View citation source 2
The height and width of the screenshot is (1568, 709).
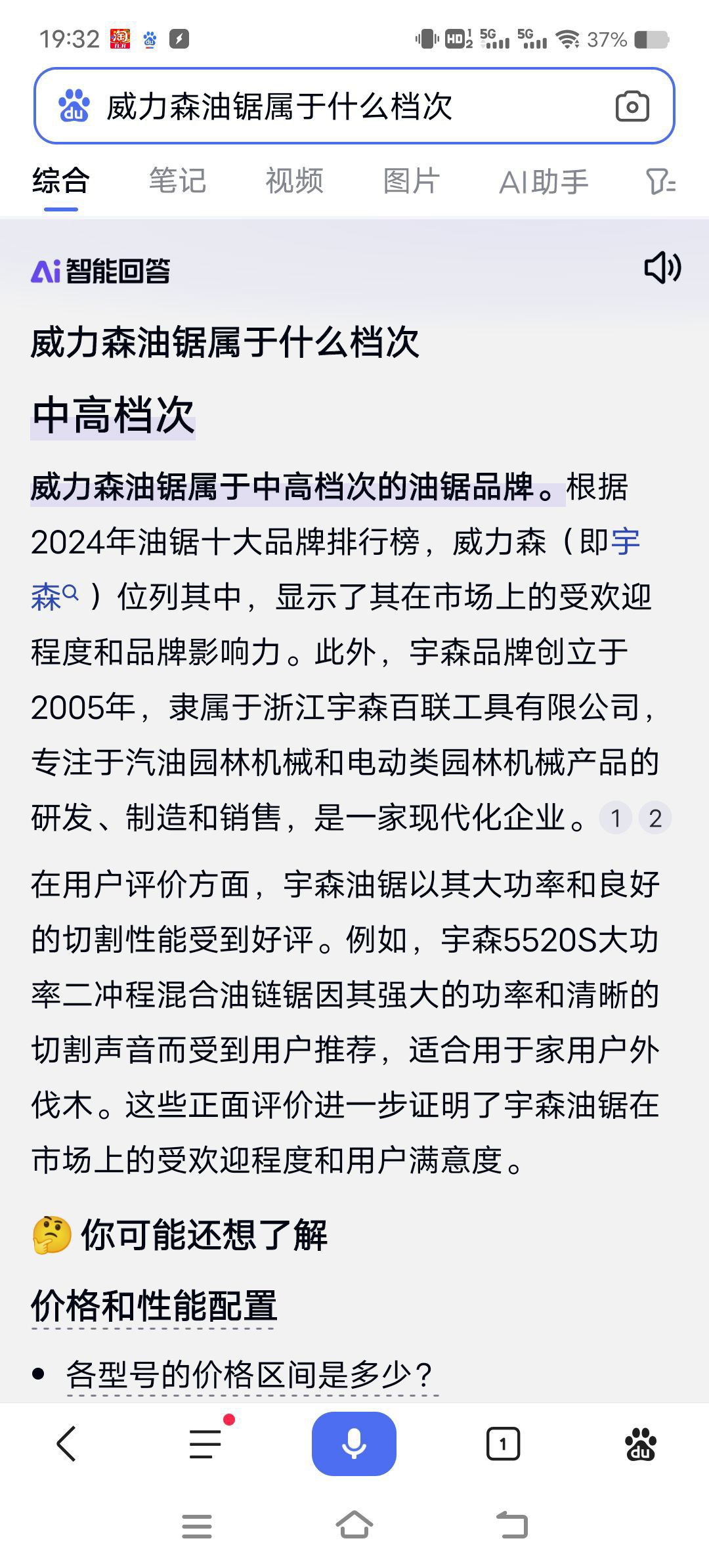(655, 818)
